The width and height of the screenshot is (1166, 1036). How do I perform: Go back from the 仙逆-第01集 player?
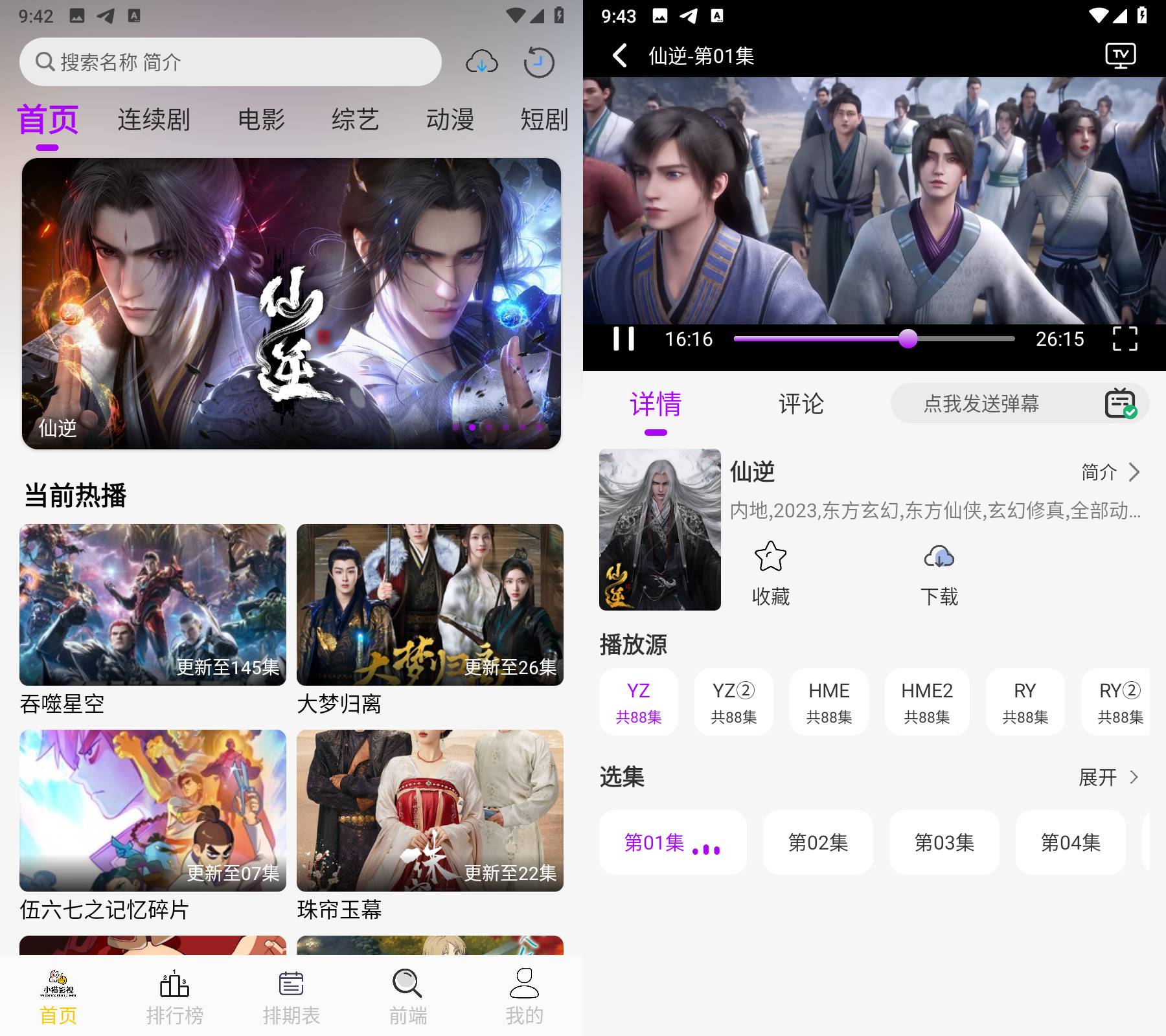point(619,56)
